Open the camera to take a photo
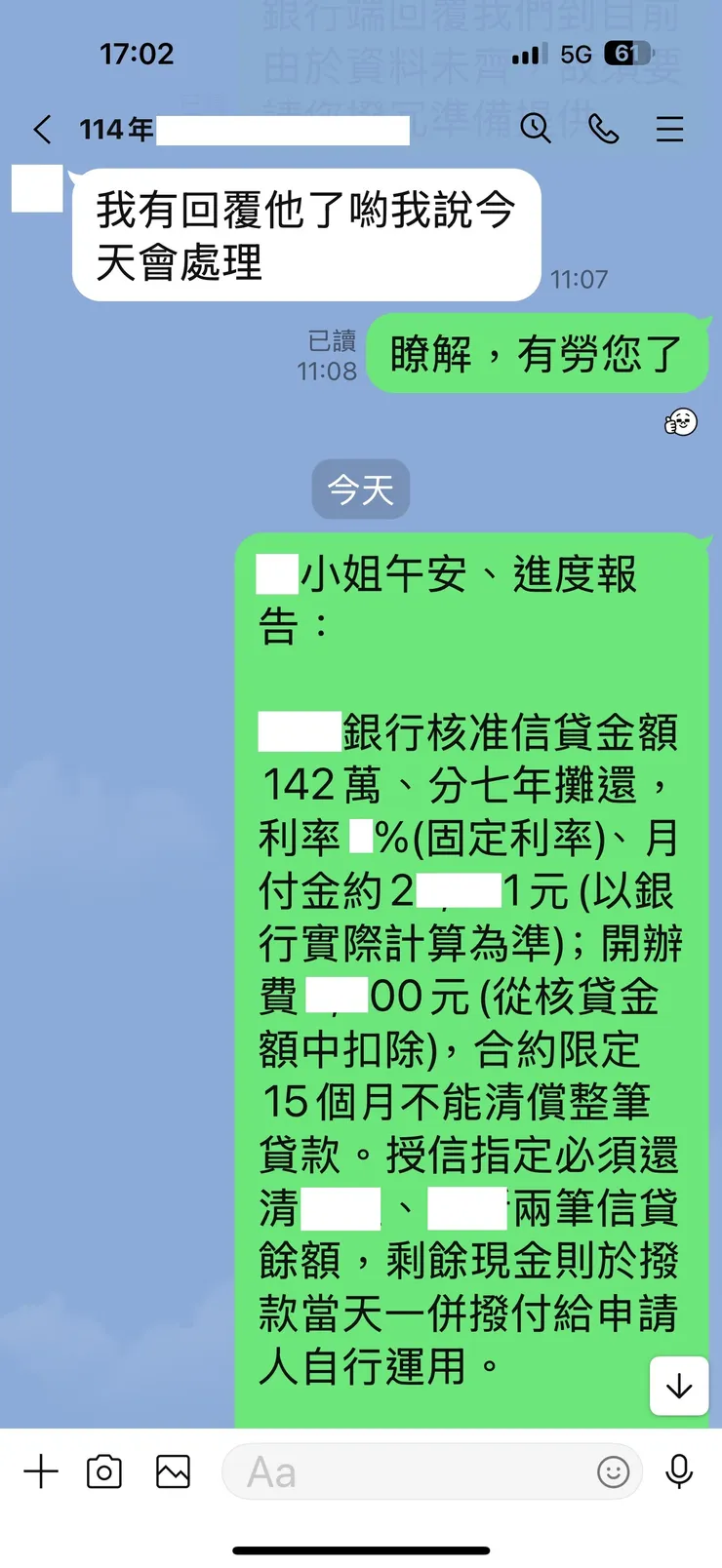 tap(105, 1471)
